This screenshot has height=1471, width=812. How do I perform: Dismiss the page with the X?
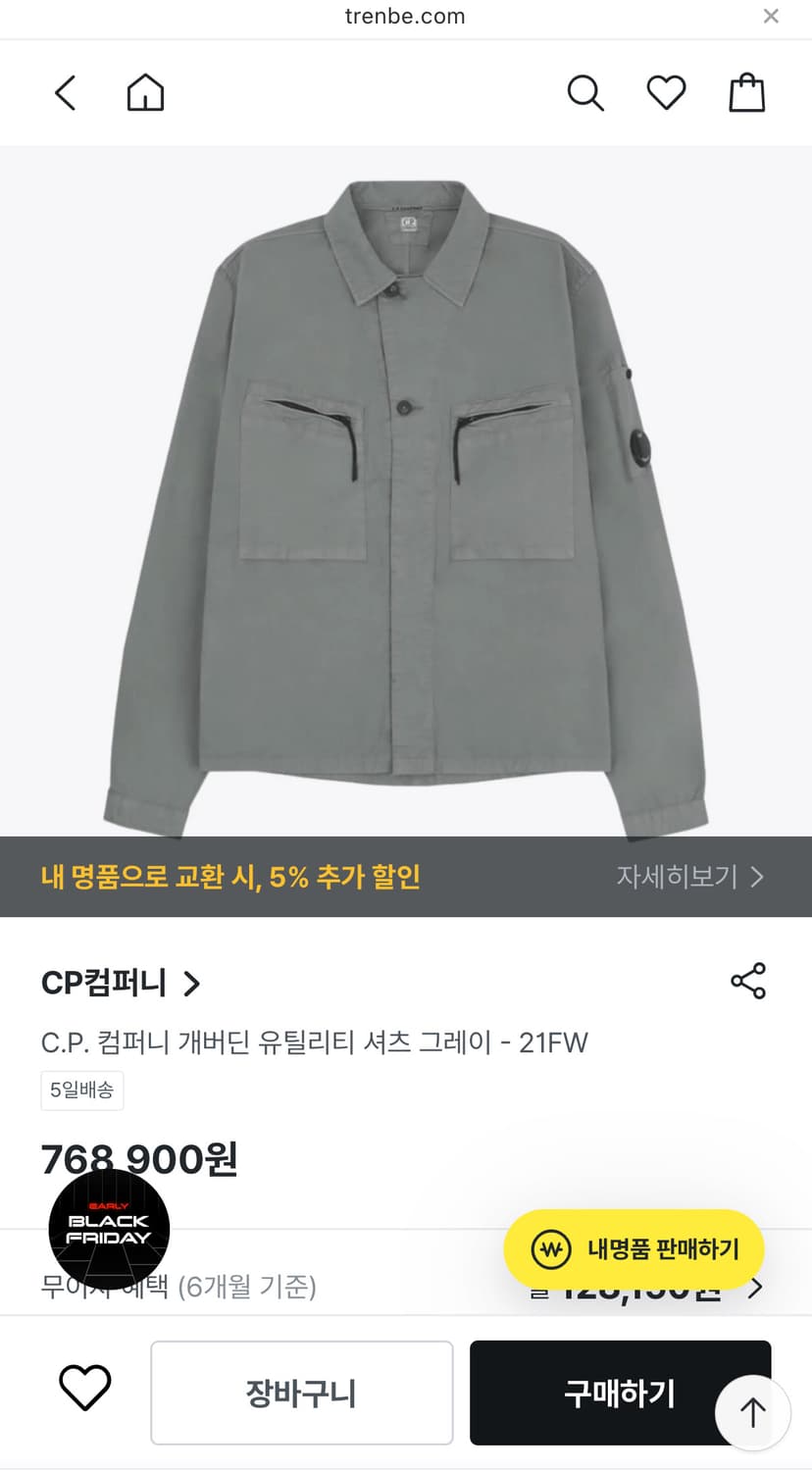tap(771, 16)
